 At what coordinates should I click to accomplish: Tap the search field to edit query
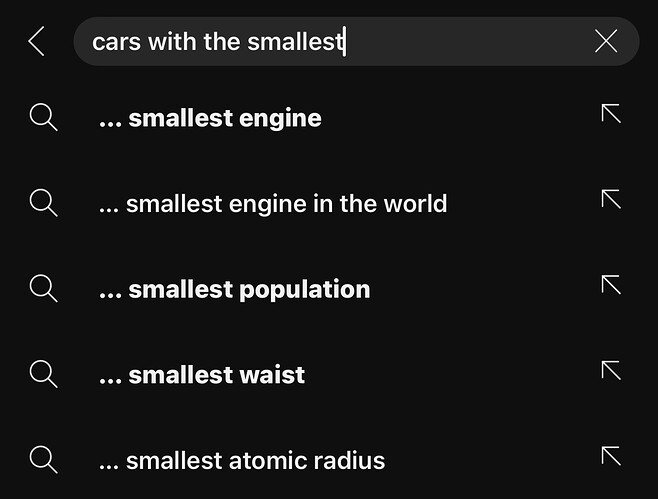tap(330, 41)
